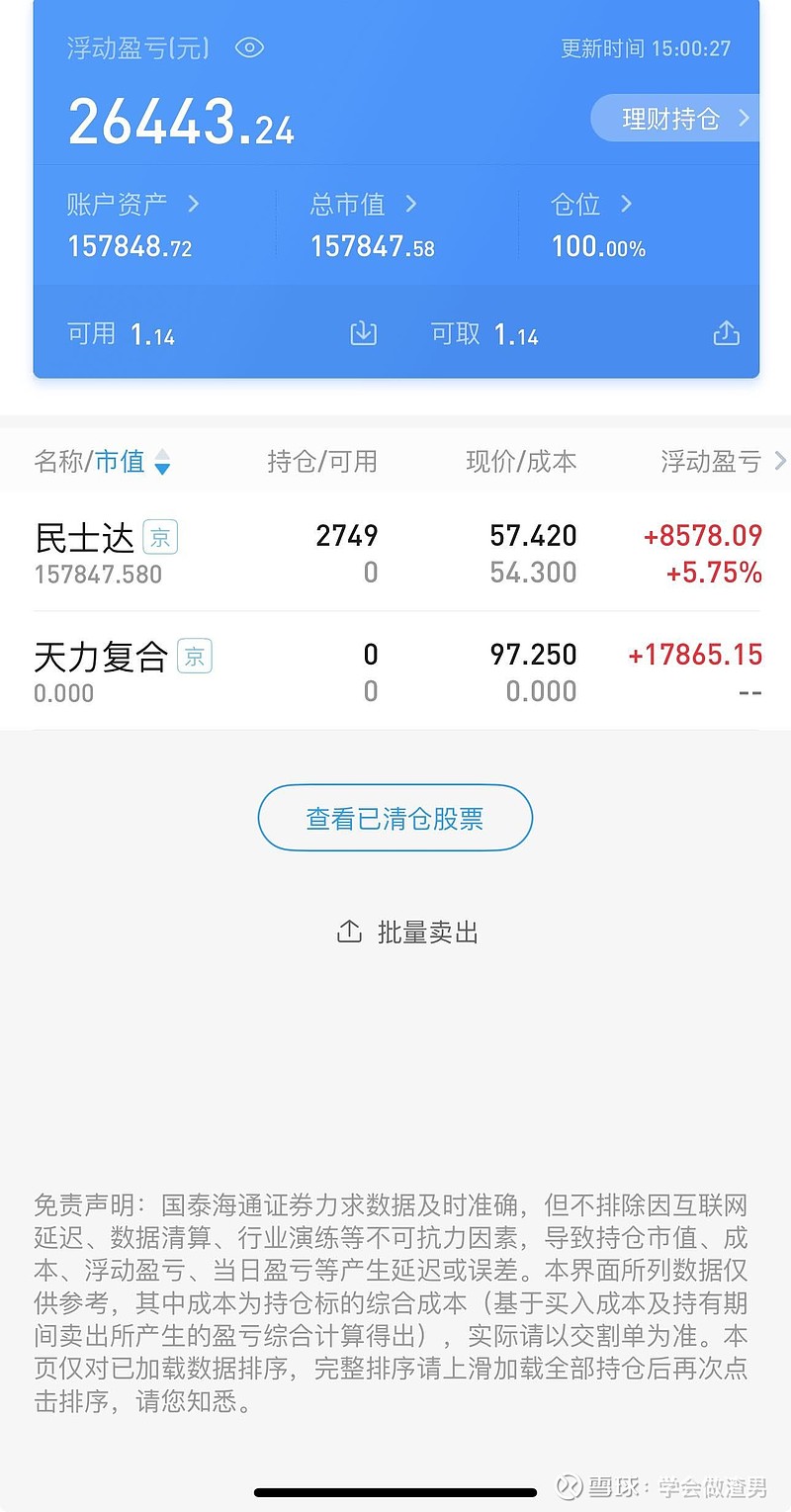Click the 京 market badge beside 民士达
Screen dimensions: 791x1512
160,535
